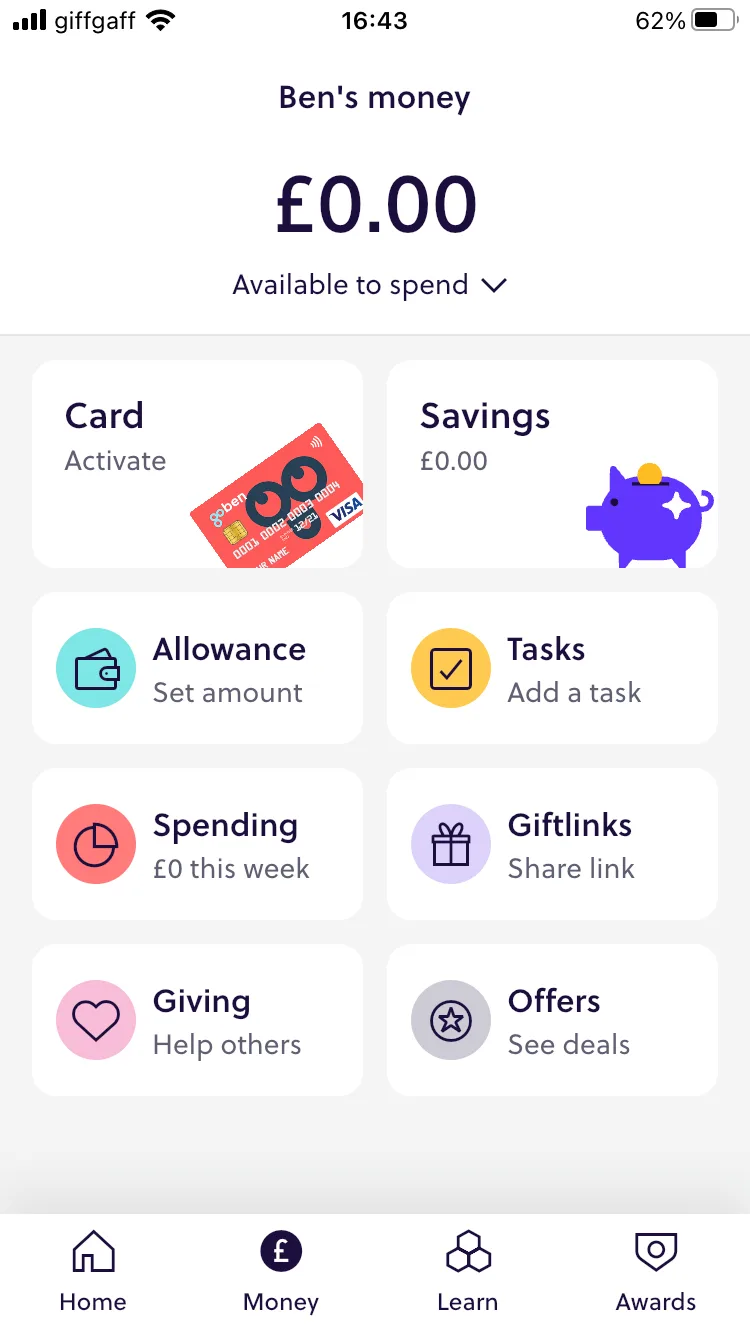Open the Savings card

(x=552, y=464)
